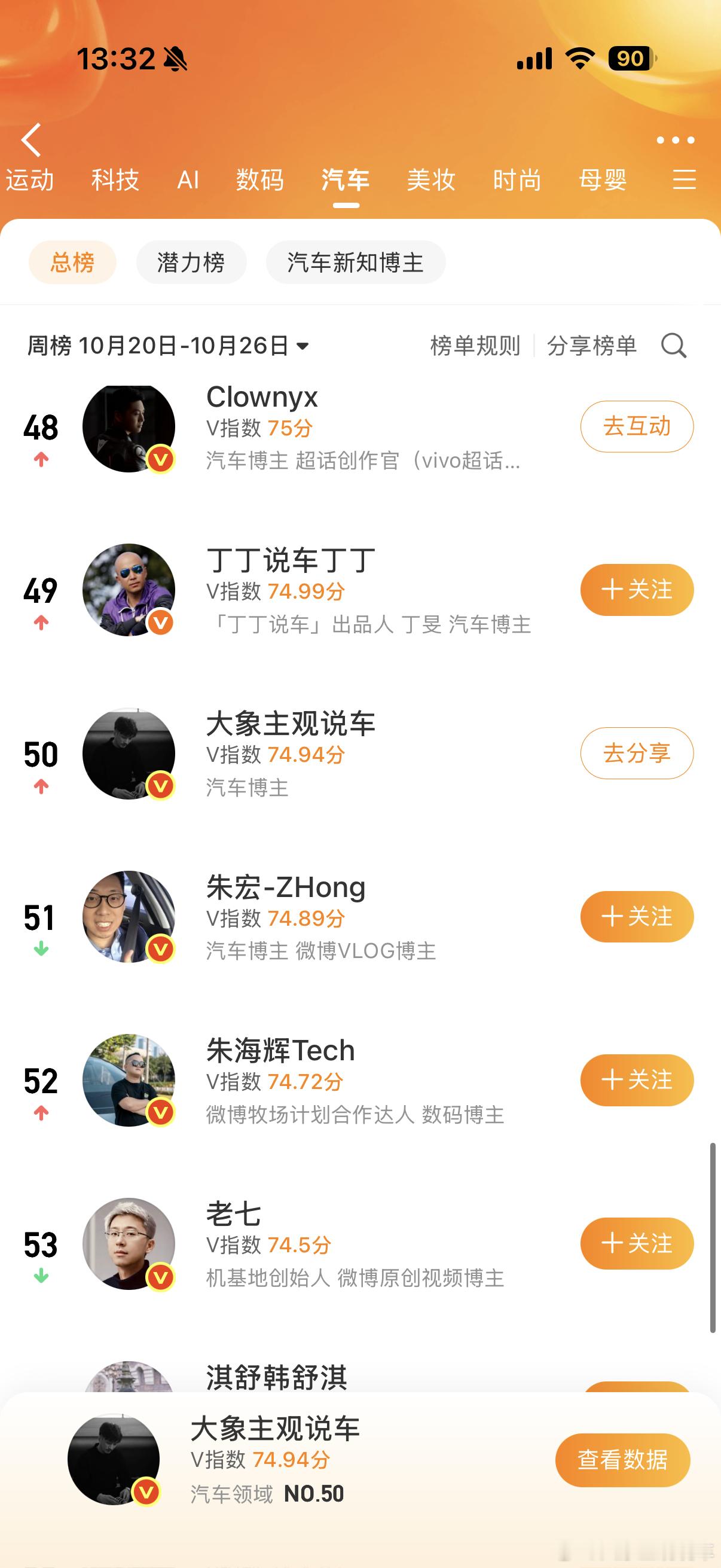Tap 朱宏-ZHong's circular profile picture

tap(129, 917)
